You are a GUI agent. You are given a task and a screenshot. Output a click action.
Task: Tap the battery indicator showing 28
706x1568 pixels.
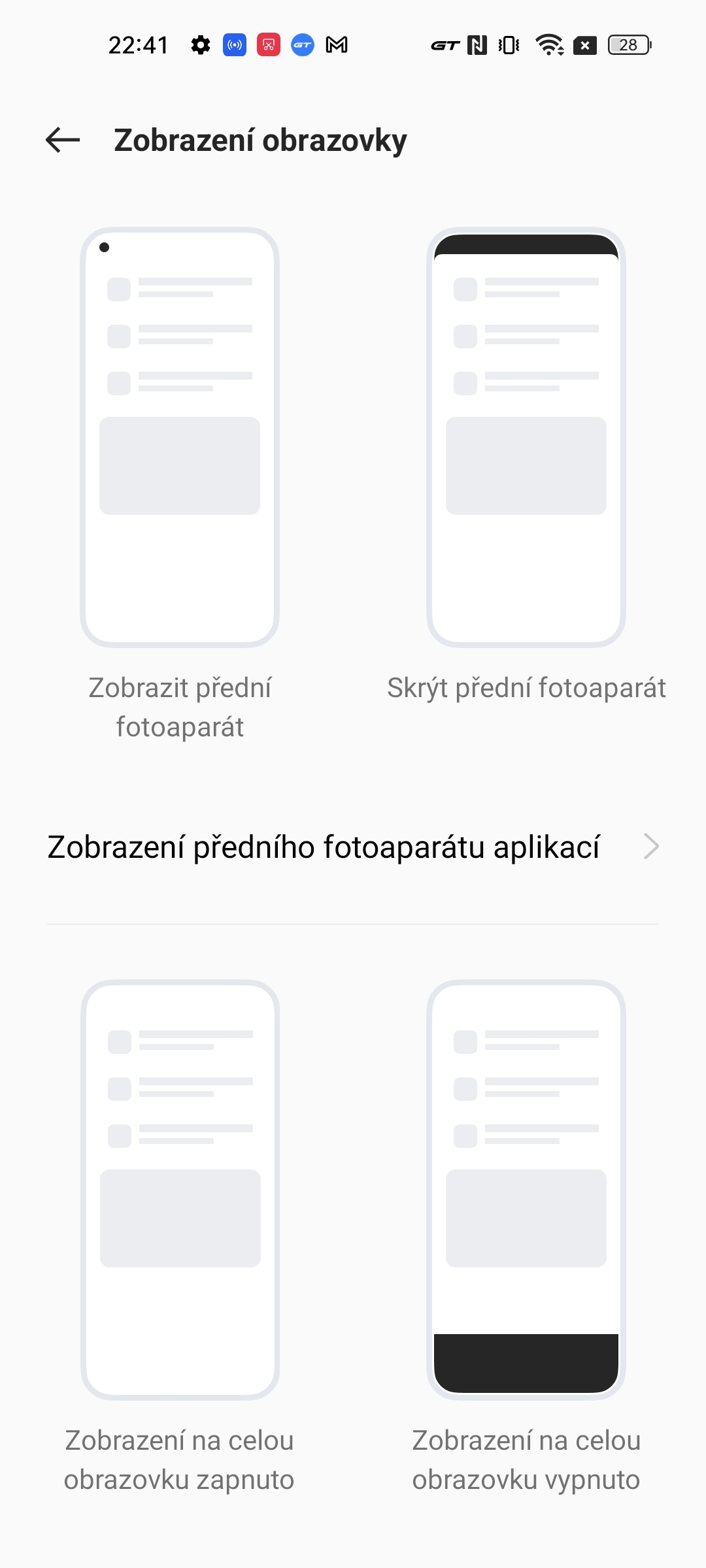pyautogui.click(x=628, y=44)
